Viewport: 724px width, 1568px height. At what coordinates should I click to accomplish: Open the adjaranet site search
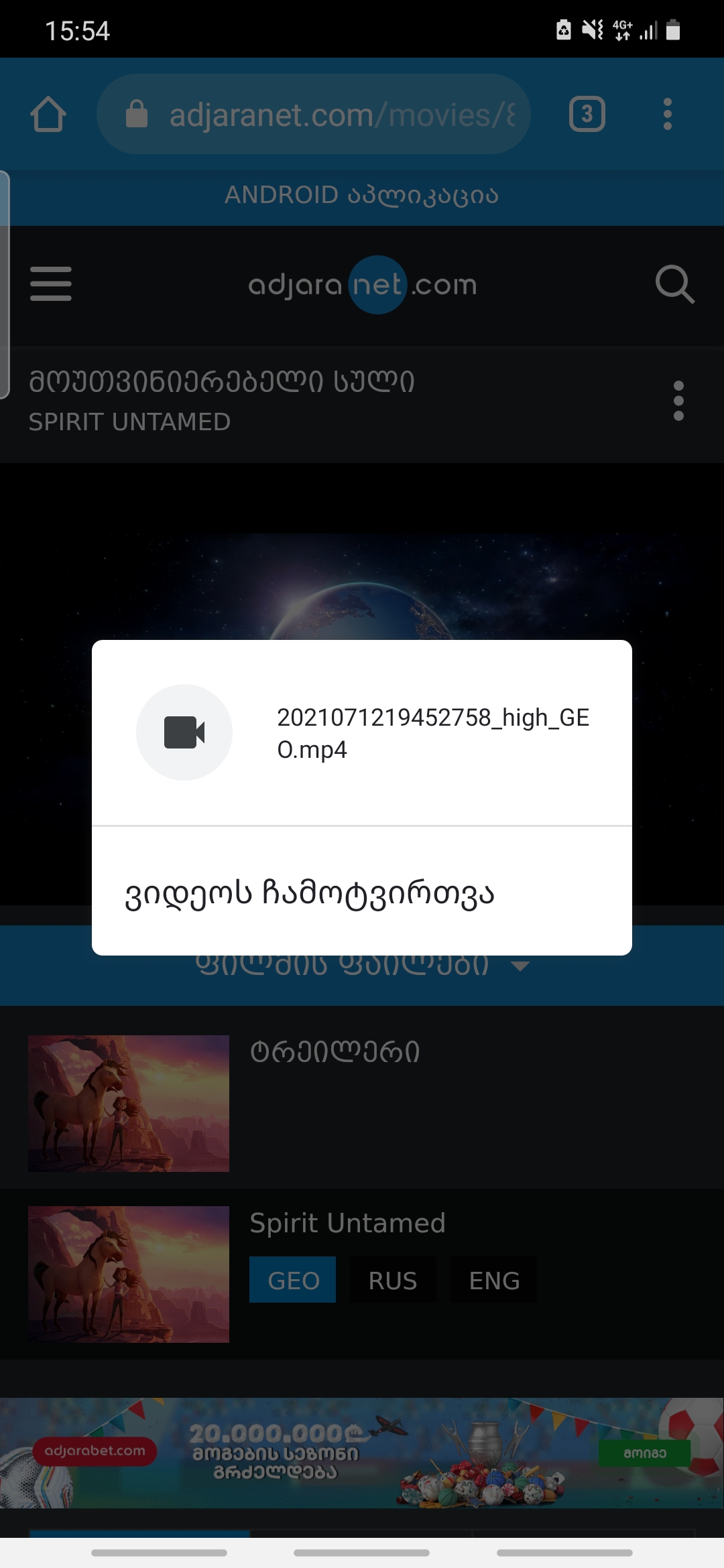click(x=674, y=284)
